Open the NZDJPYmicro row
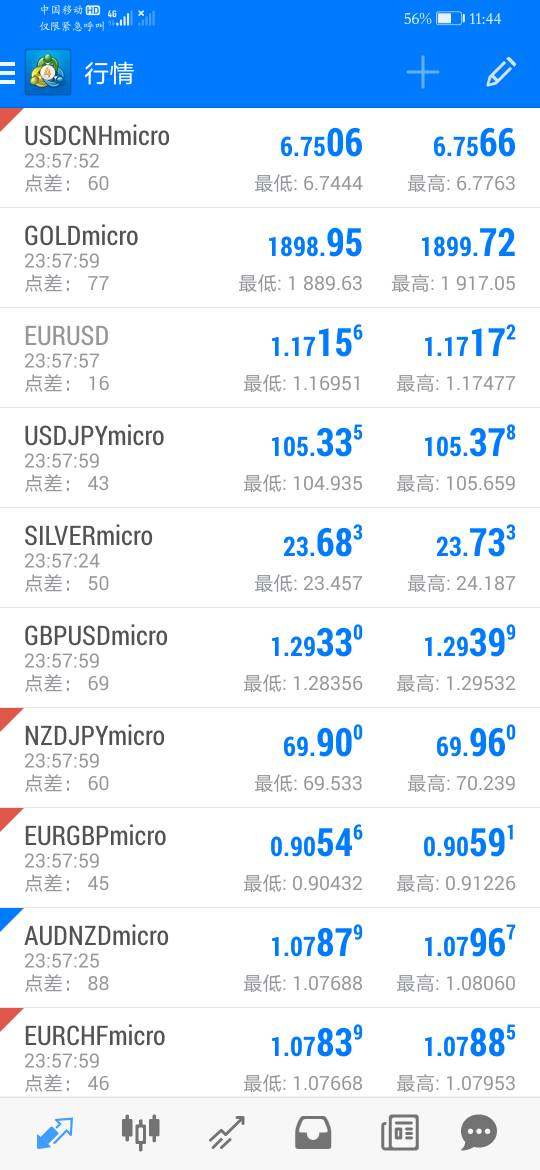The image size is (540, 1170). click(x=270, y=758)
